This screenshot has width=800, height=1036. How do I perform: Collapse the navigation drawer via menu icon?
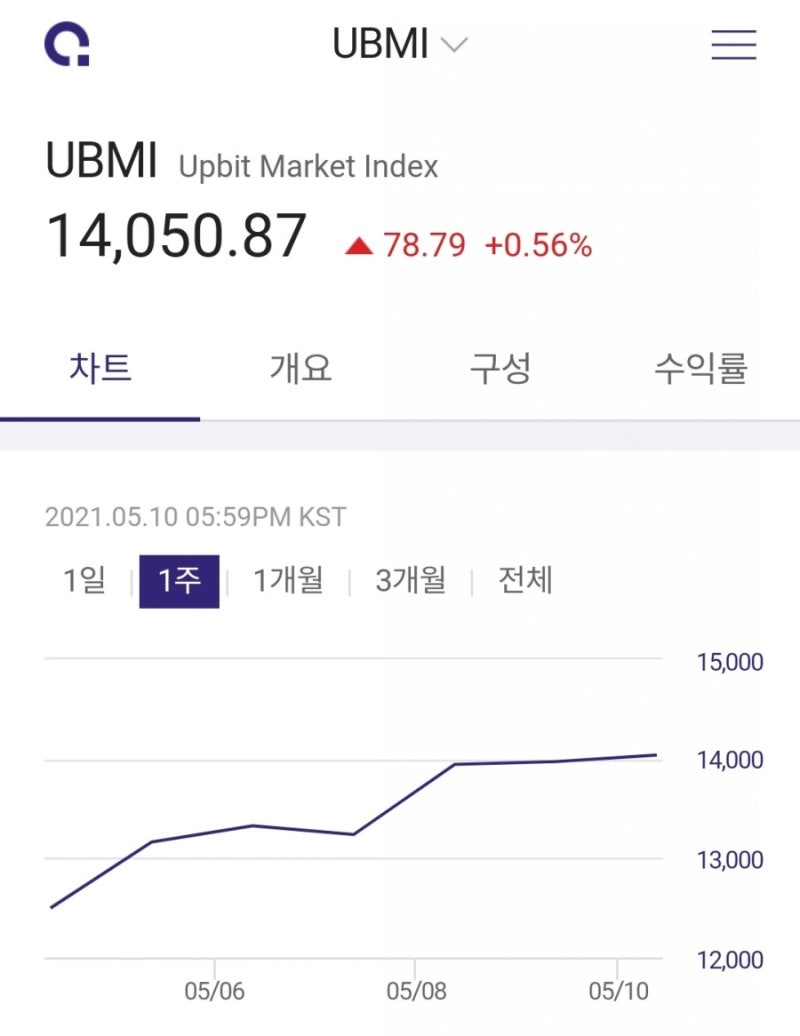(x=732, y=44)
